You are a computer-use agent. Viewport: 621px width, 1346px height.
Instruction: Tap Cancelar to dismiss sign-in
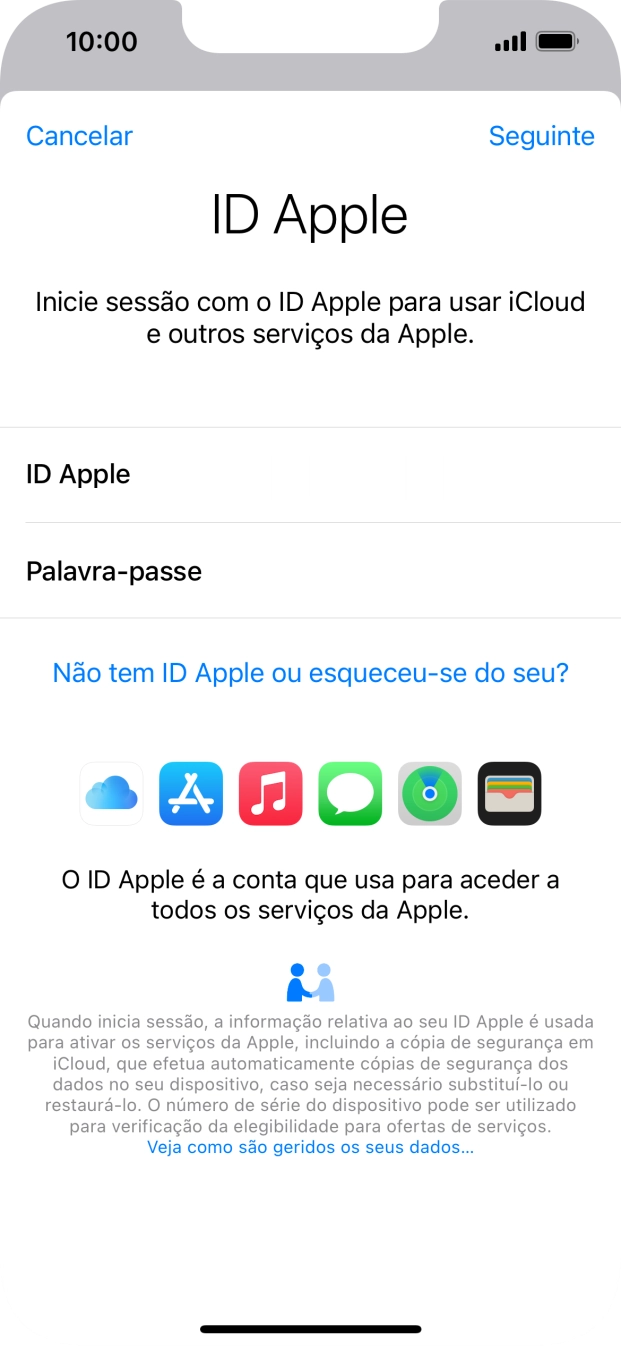[x=79, y=136]
